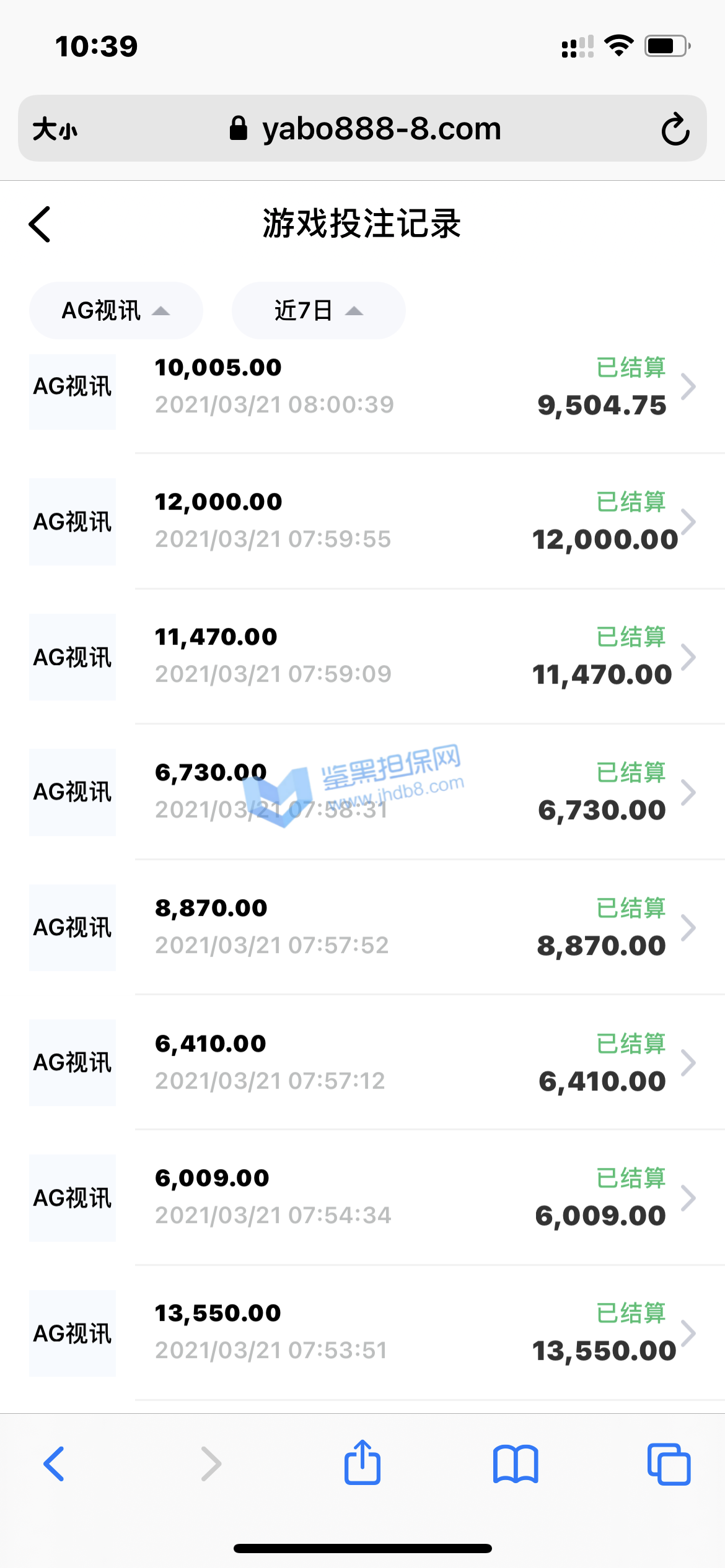Open the browser bookmarks
Viewport: 725px width, 1568px height.
516,1464
